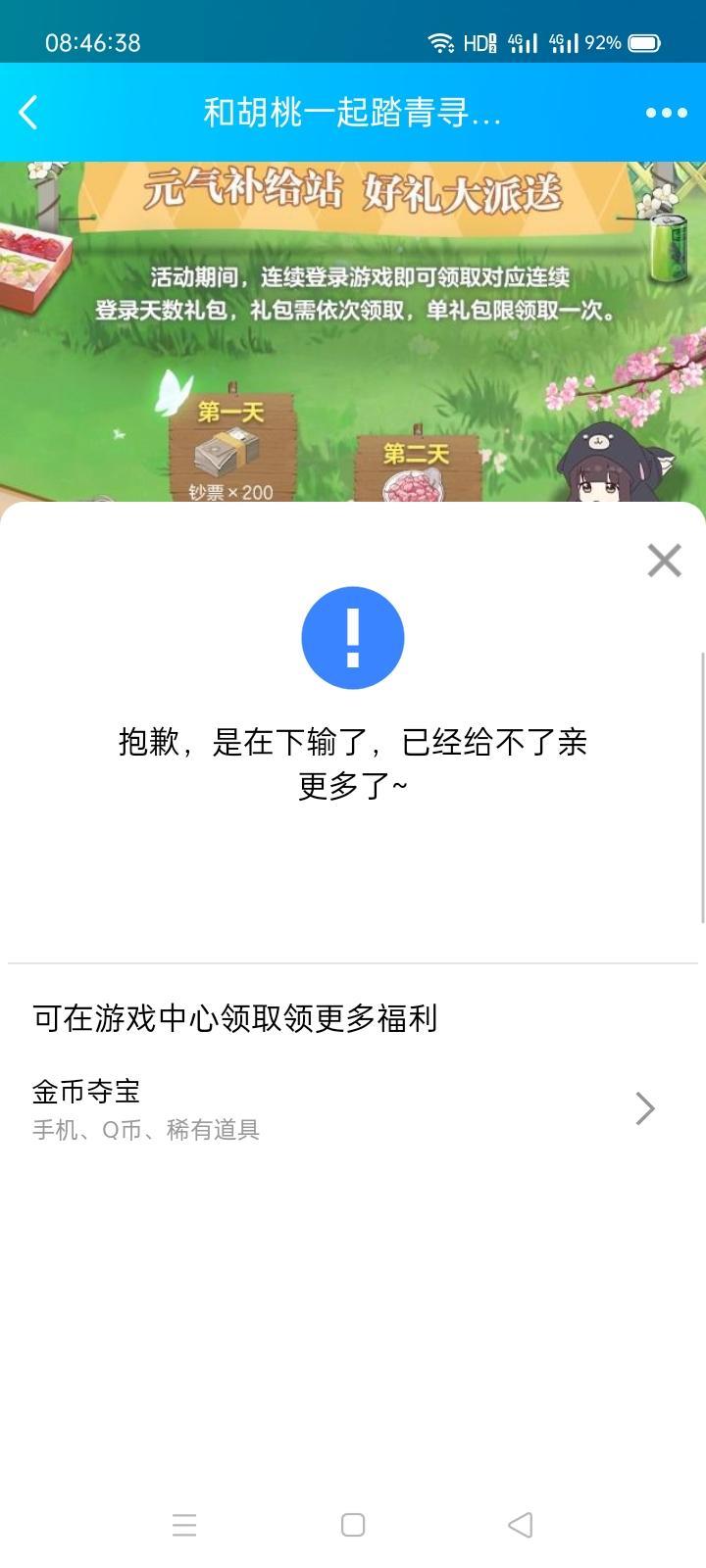Tap the text 手机、Q币、稀有道具

[x=149, y=1130]
